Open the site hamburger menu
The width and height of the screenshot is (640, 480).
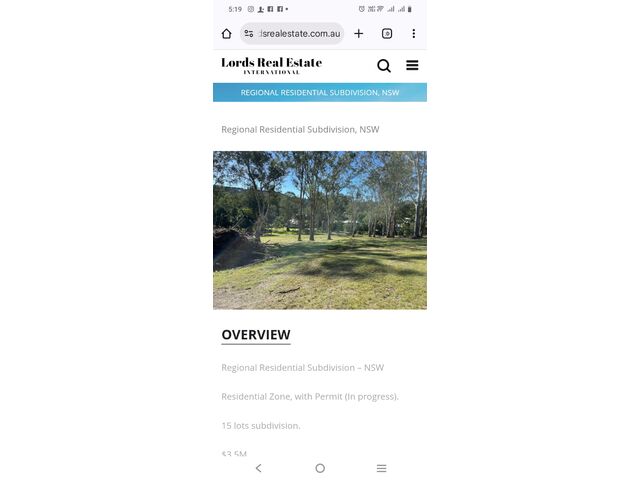click(x=412, y=66)
